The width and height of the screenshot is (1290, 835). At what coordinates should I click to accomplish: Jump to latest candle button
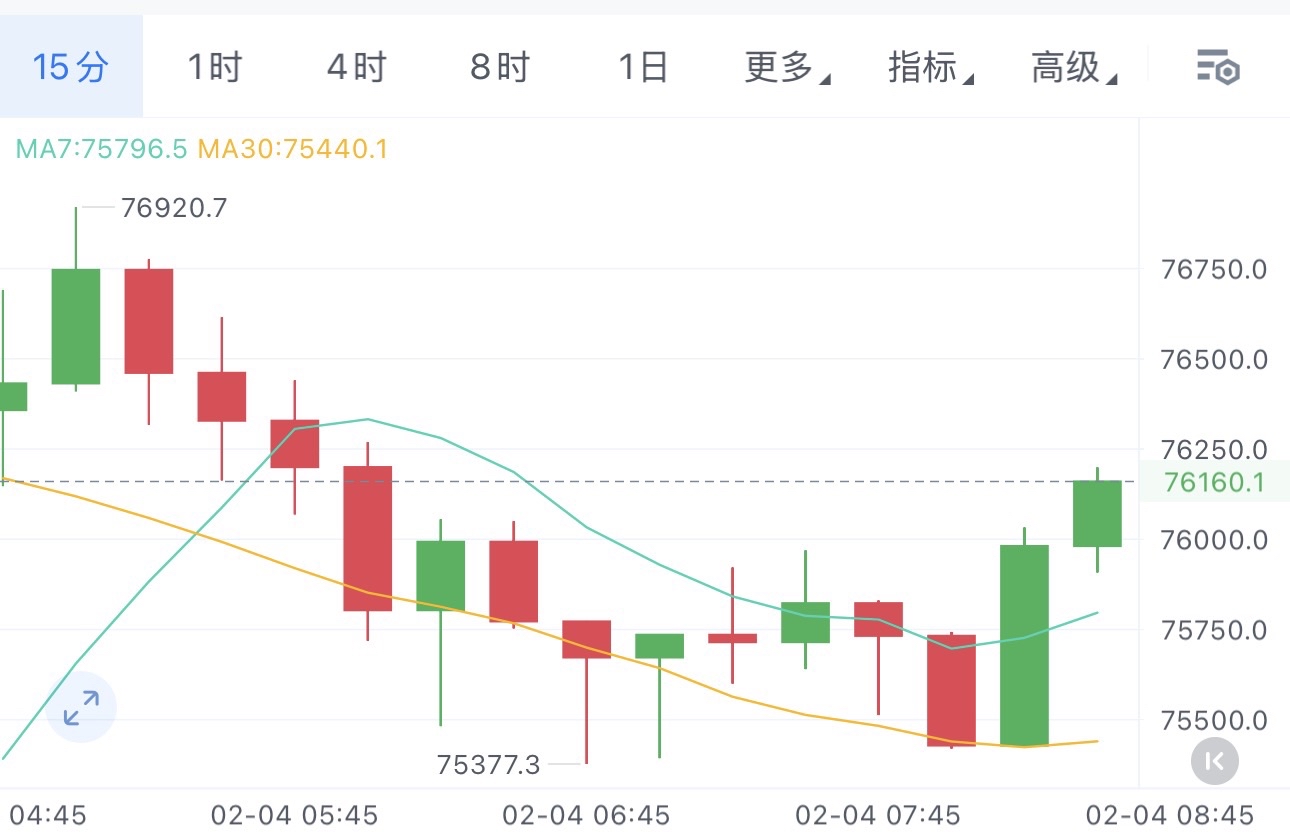coord(1215,761)
